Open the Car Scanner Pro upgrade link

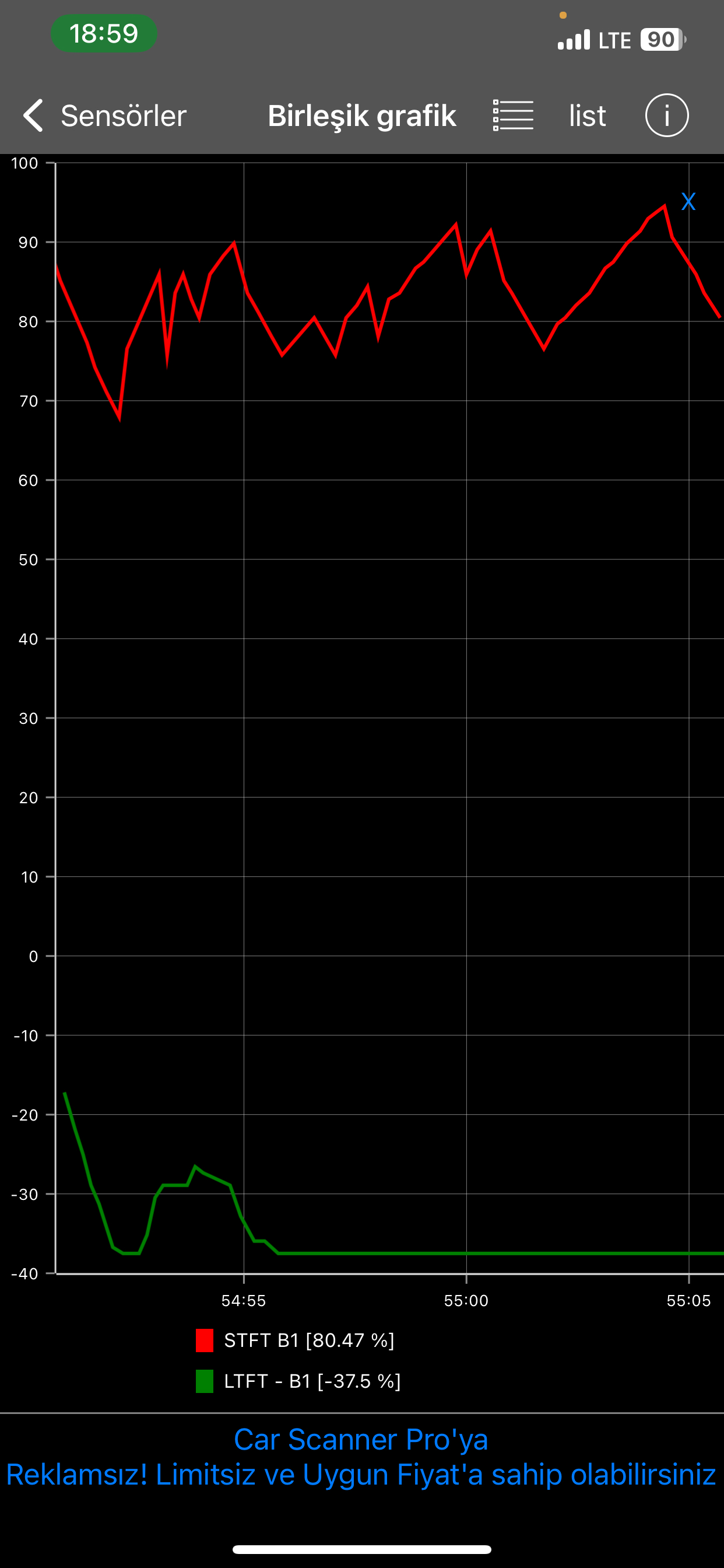point(361,1457)
